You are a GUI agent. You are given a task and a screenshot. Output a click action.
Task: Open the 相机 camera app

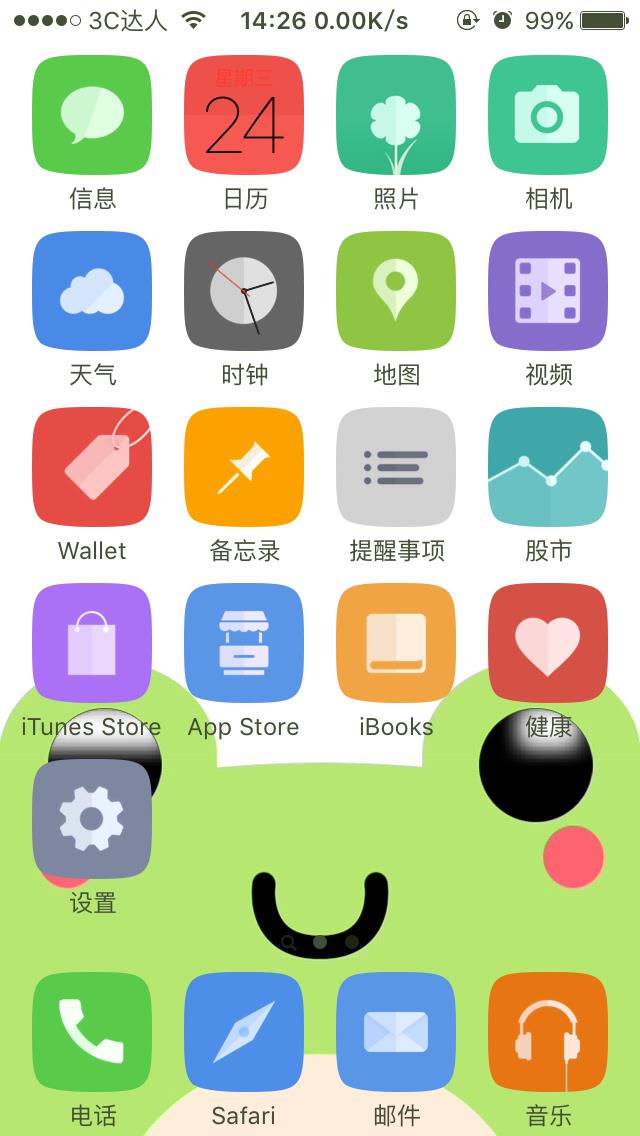[x=548, y=115]
